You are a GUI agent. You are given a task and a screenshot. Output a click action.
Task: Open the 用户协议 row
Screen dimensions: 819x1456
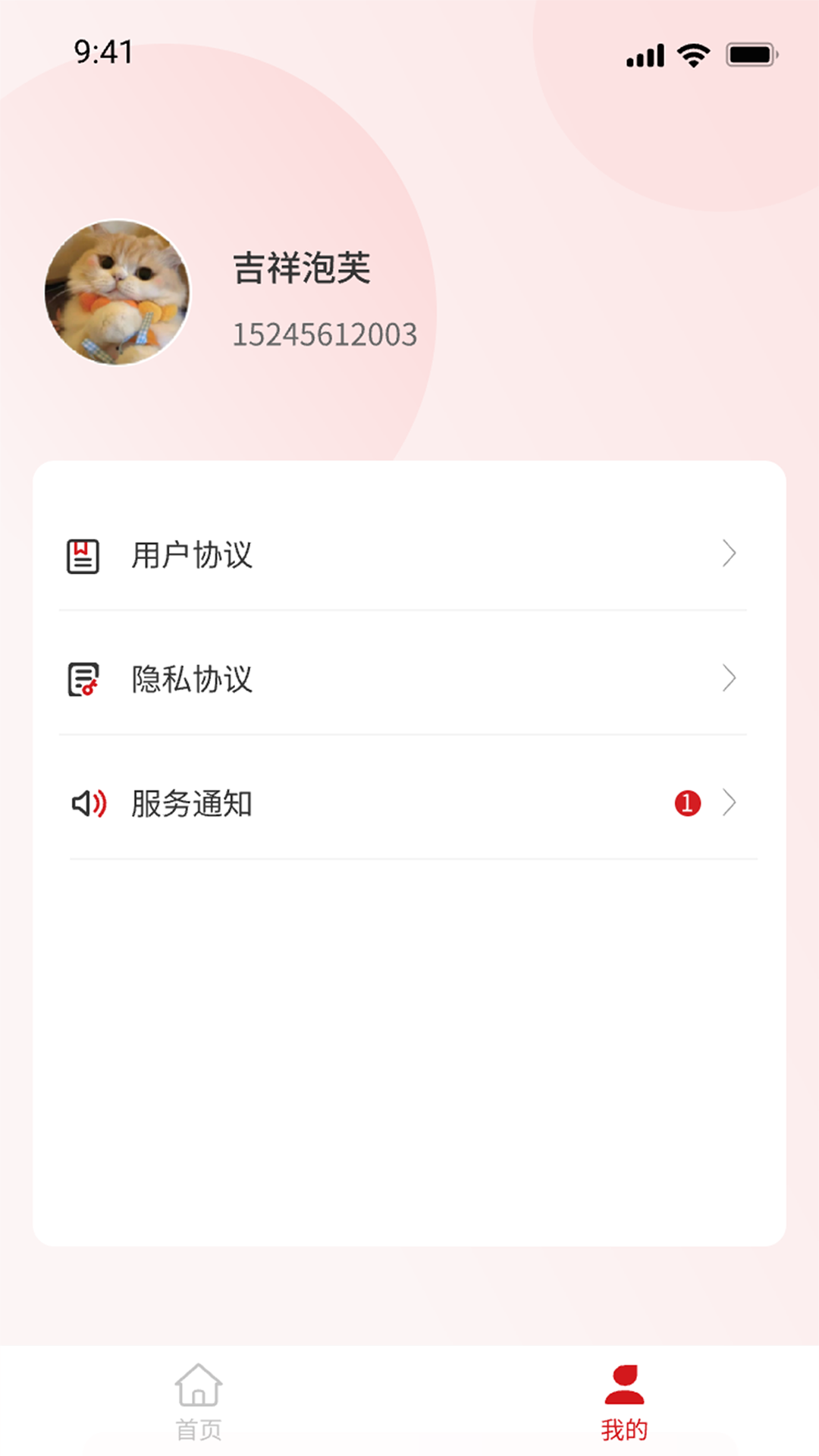click(402, 555)
